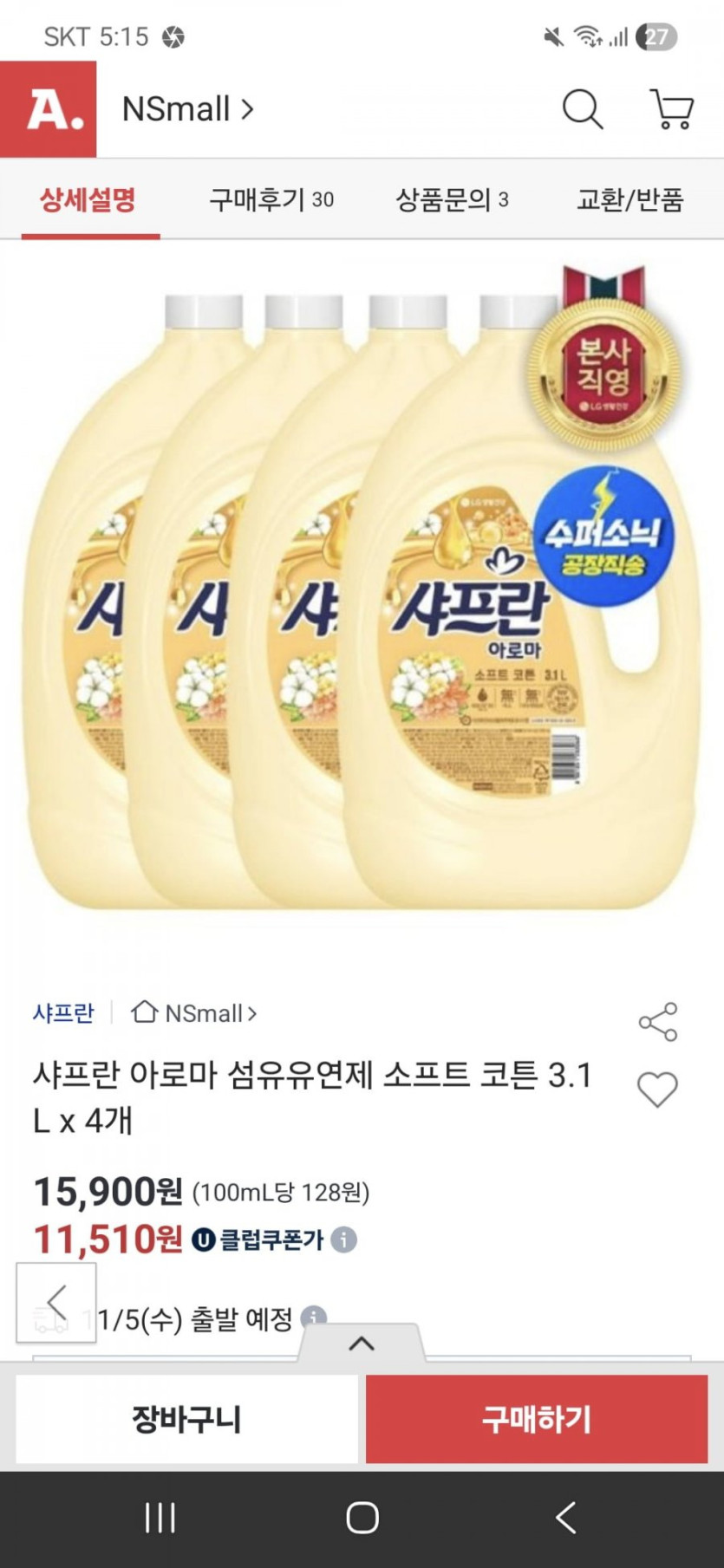Switch to the 교환/반품 tab
This screenshot has width=724, height=1568.
(x=629, y=200)
